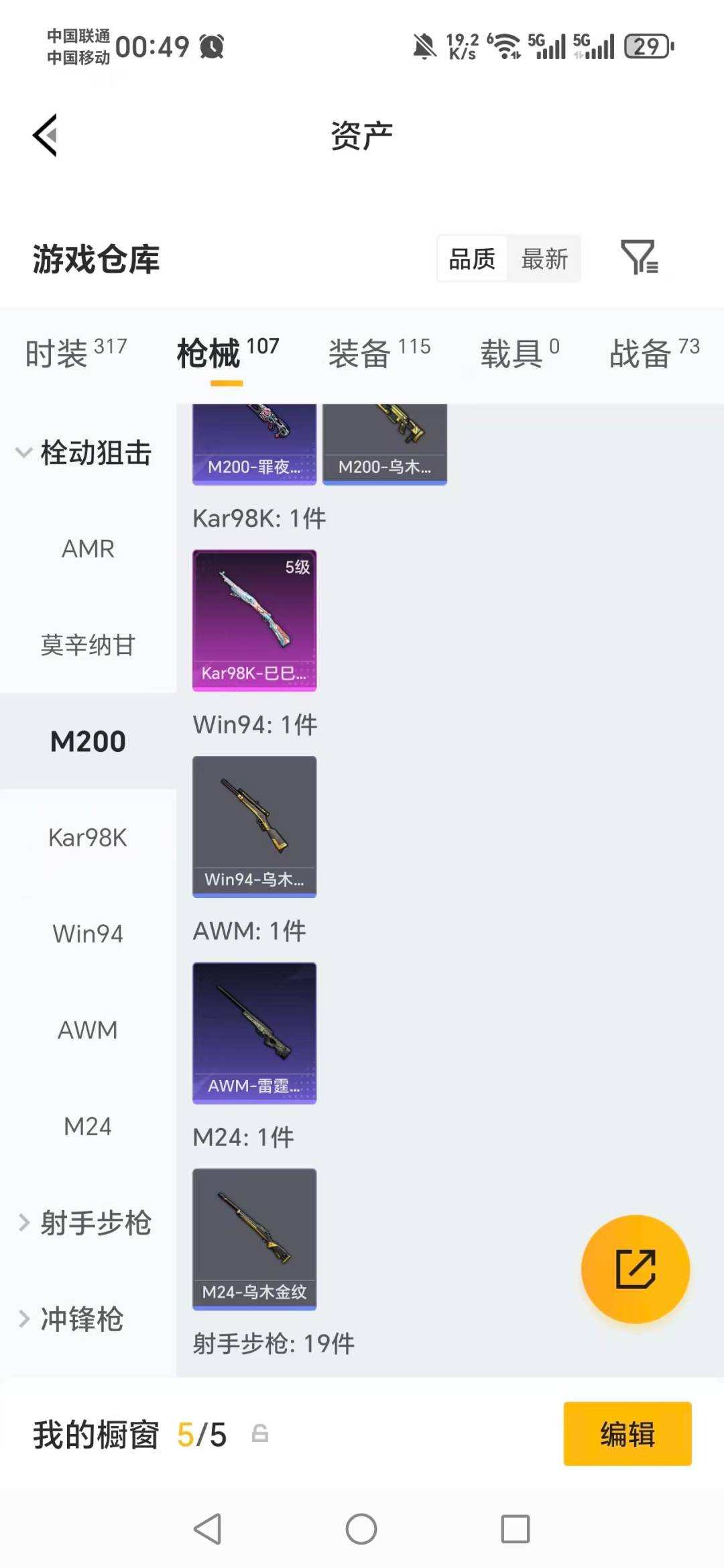The width and height of the screenshot is (724, 1568).
Task: Switch sorting to 最新
Action: [545, 259]
